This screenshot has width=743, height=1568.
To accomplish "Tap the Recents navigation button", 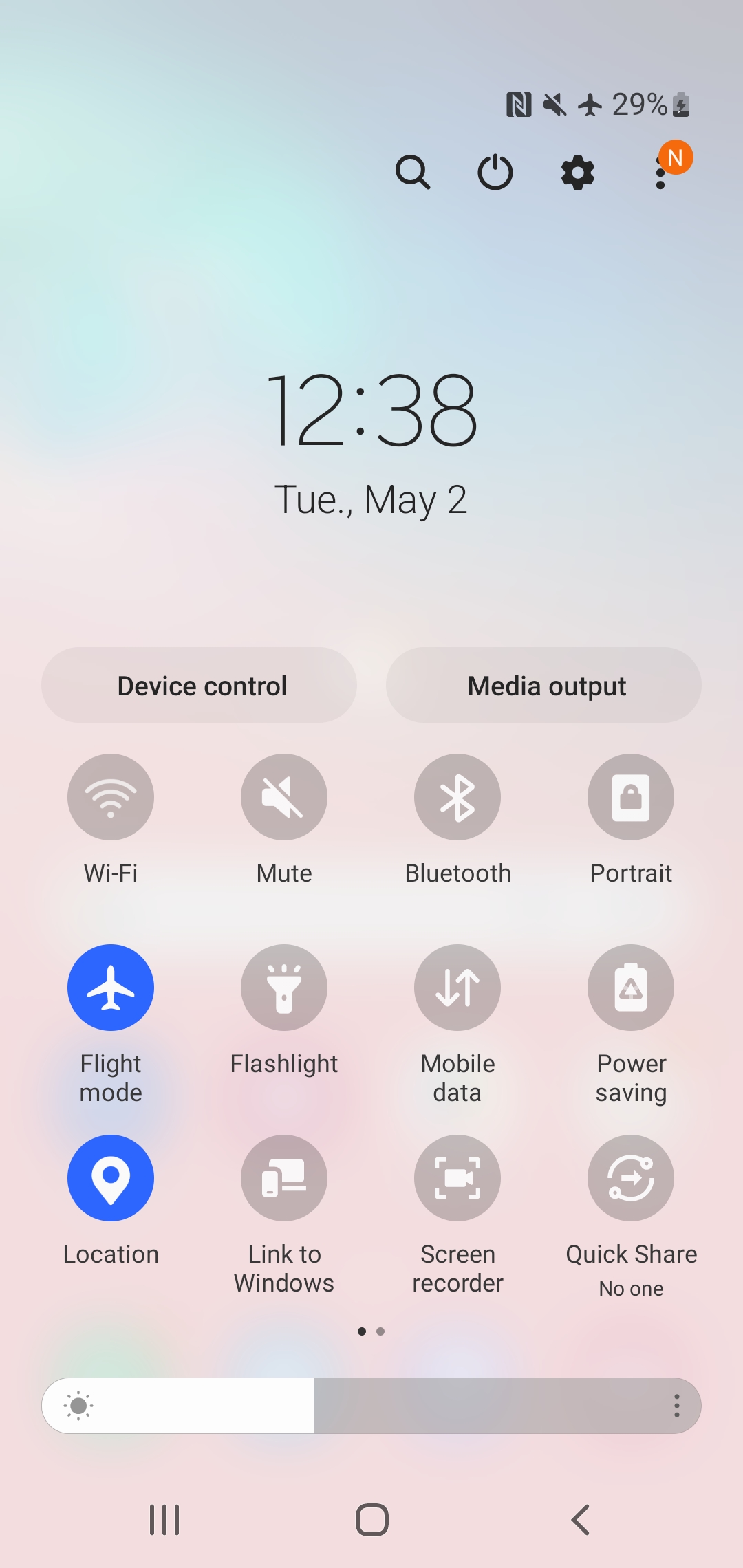I will [x=164, y=1520].
